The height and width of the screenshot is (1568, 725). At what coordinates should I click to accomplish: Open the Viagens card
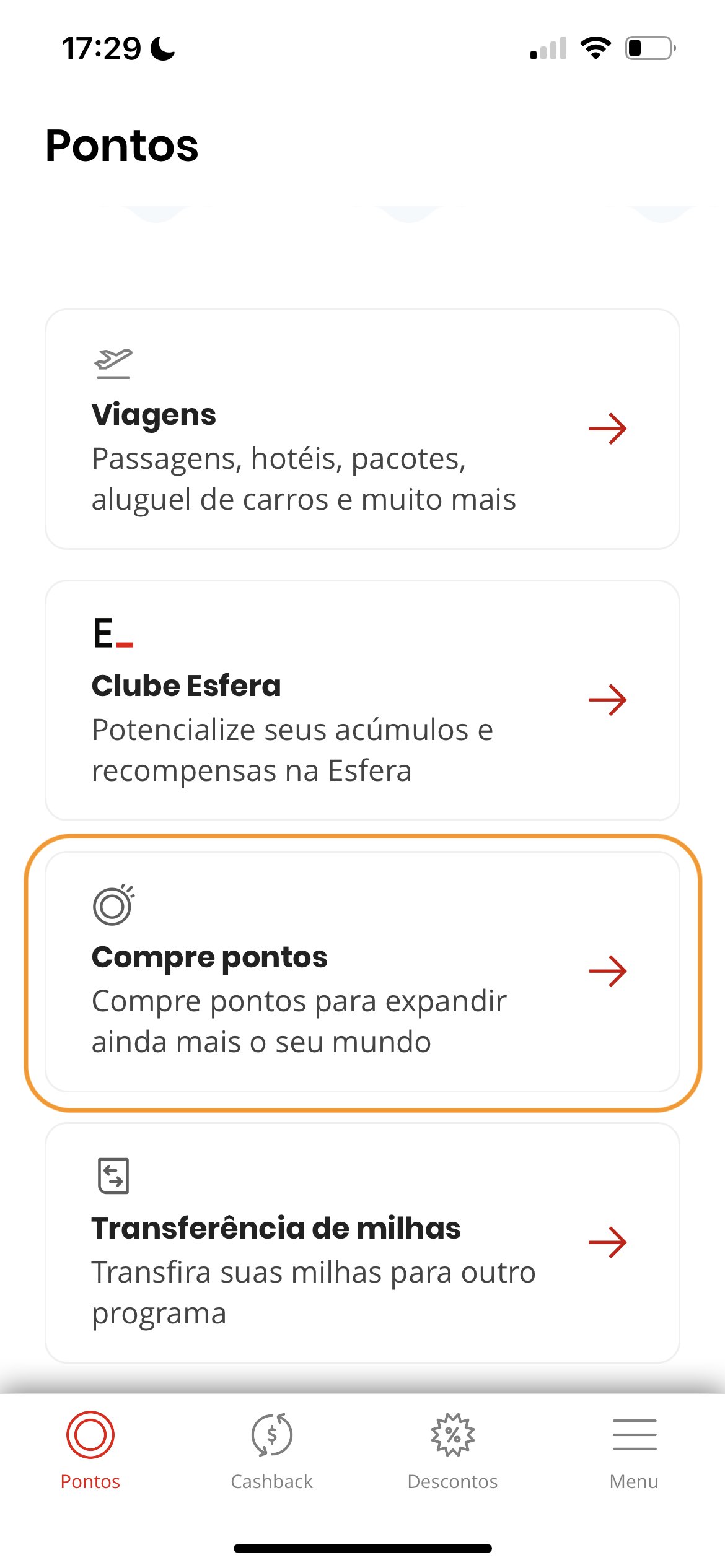(x=362, y=429)
